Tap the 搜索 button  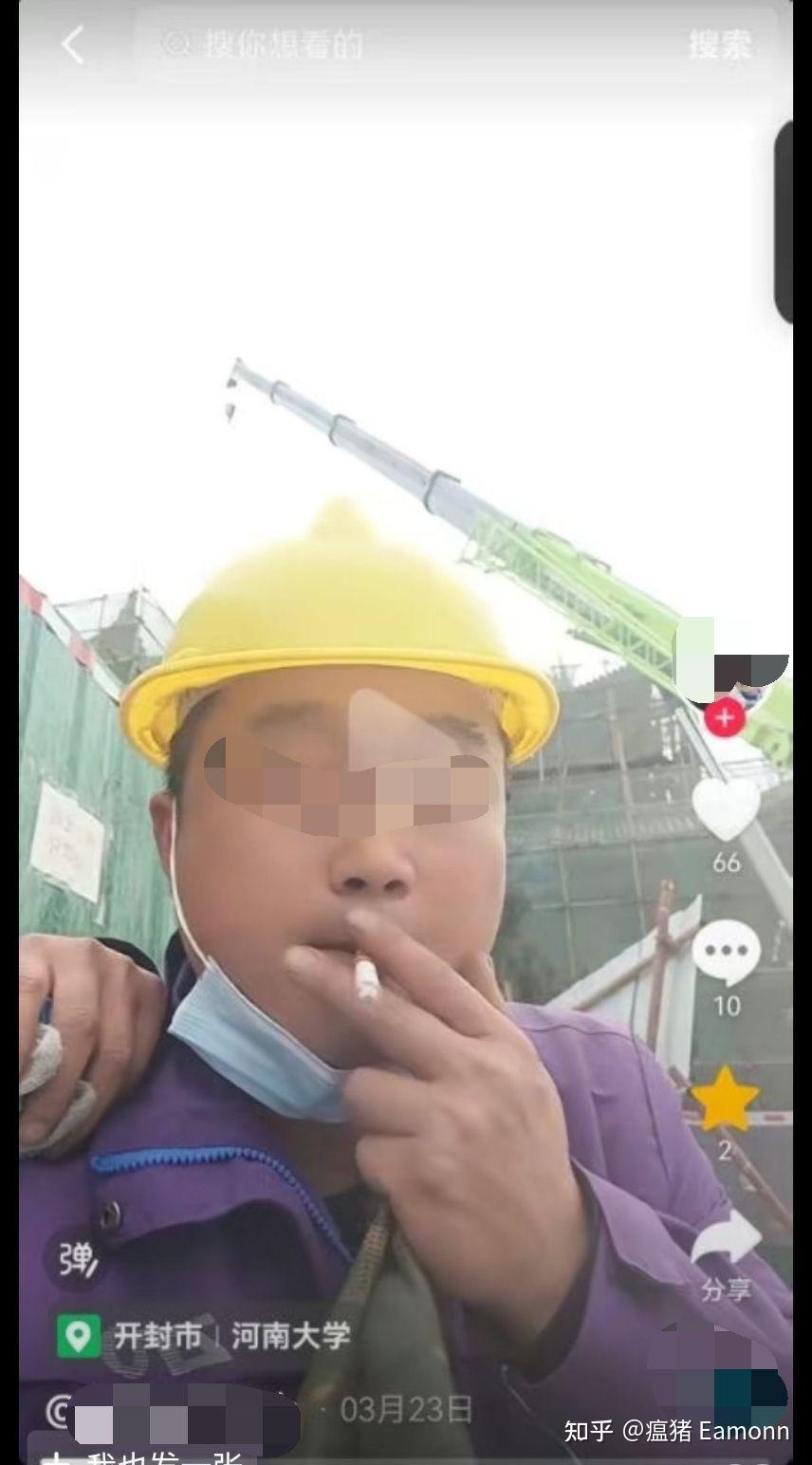(720, 45)
